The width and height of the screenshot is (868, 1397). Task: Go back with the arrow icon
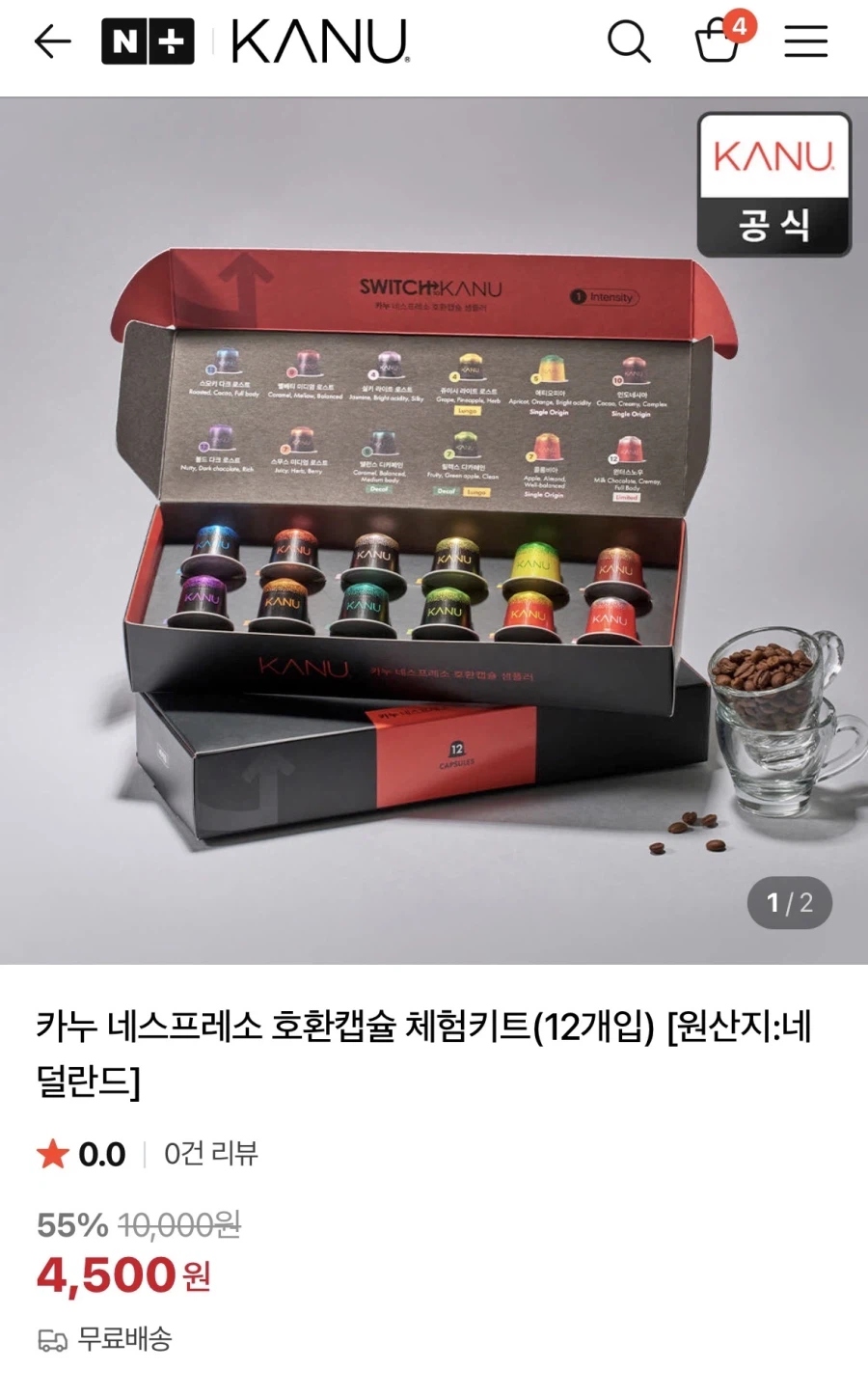52,41
